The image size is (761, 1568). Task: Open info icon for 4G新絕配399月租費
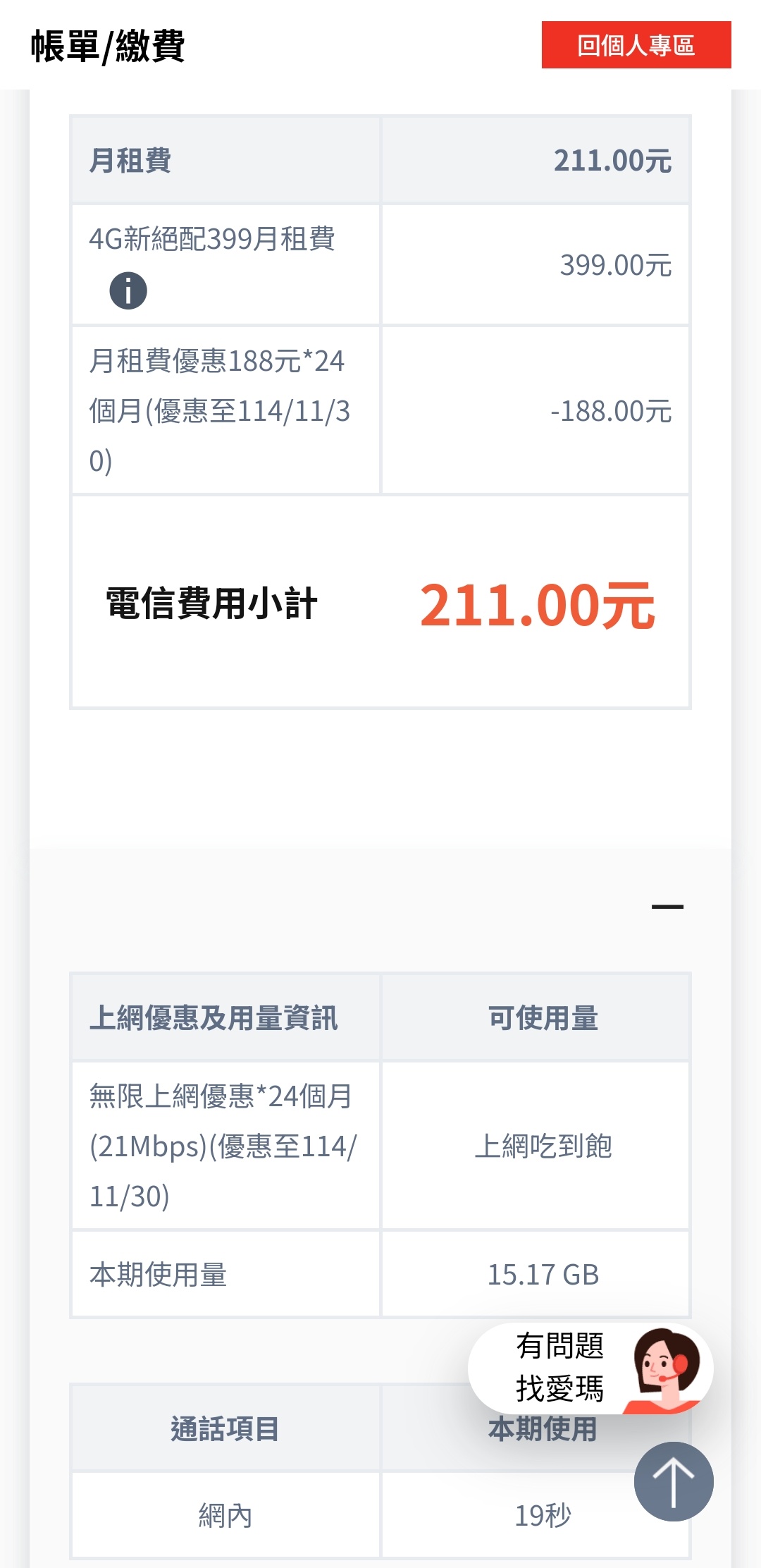coord(128,290)
